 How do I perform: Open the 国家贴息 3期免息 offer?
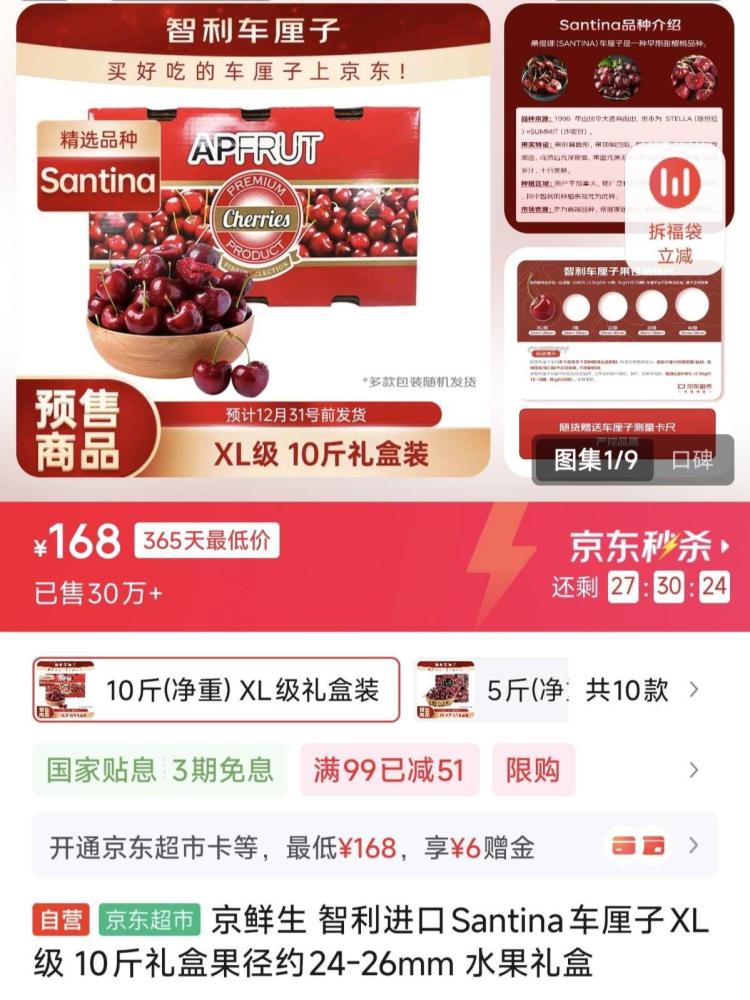160,770
